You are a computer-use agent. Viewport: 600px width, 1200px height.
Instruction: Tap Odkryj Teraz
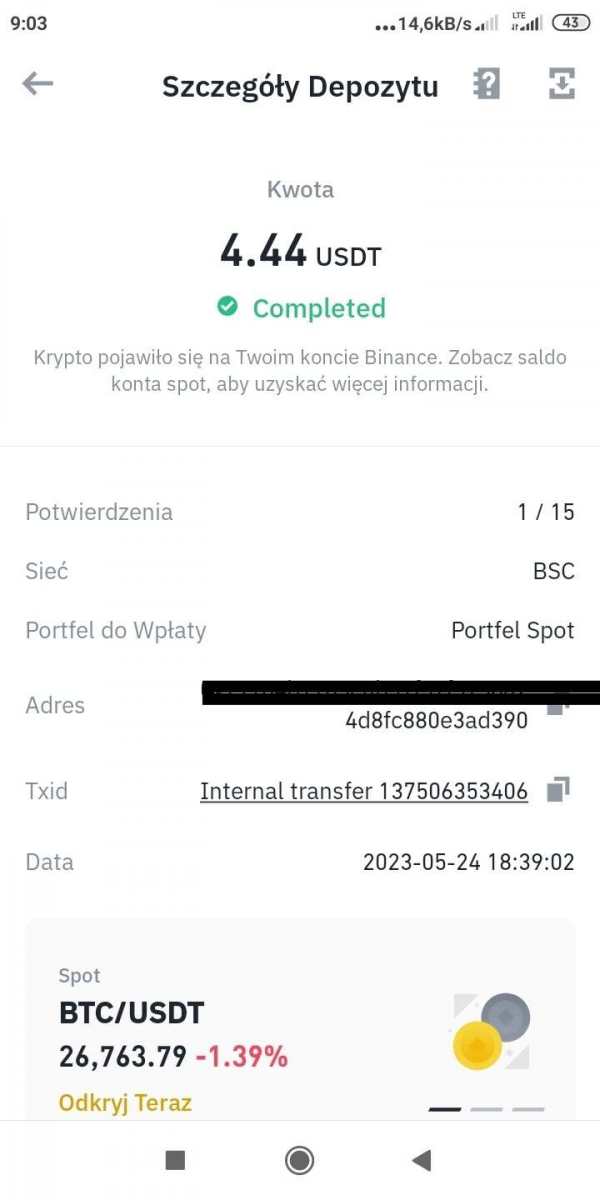tap(125, 1103)
